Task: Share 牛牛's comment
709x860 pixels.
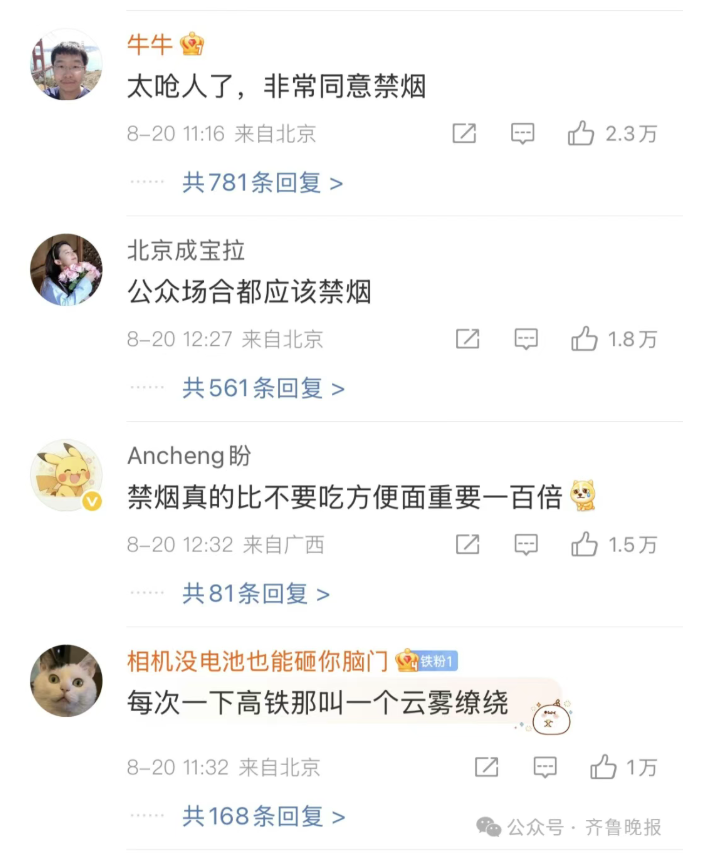Action: 464,134
